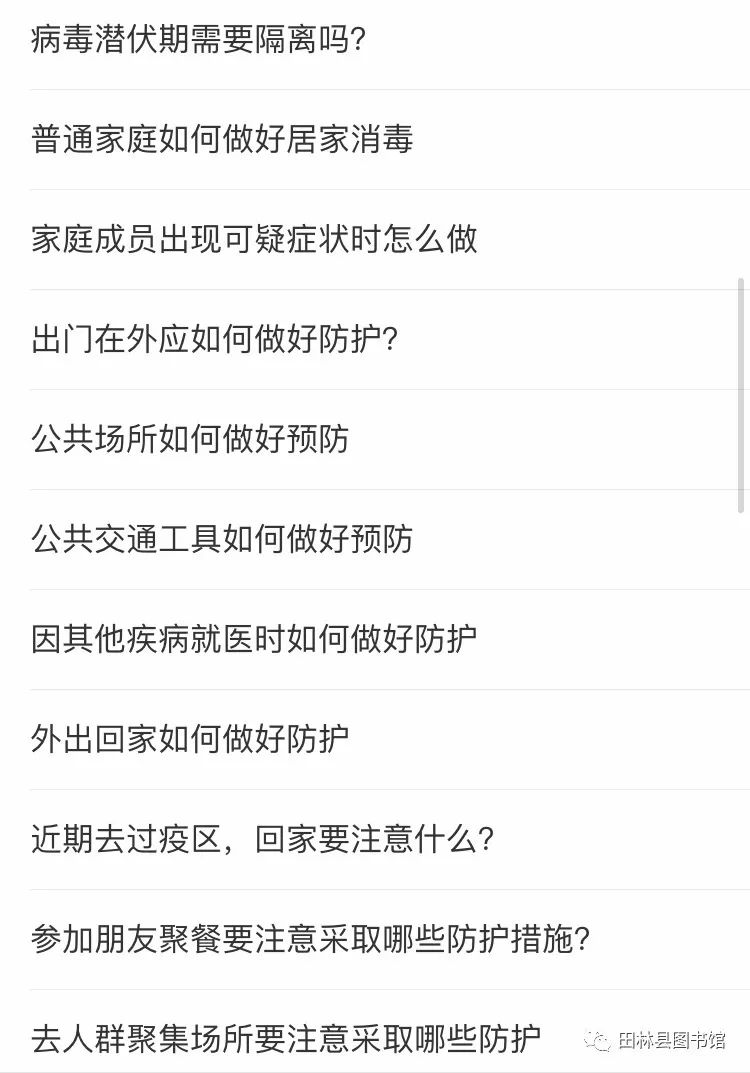Open 参加朋友聚餐要注意采取哪些防护措施?

tap(311, 940)
